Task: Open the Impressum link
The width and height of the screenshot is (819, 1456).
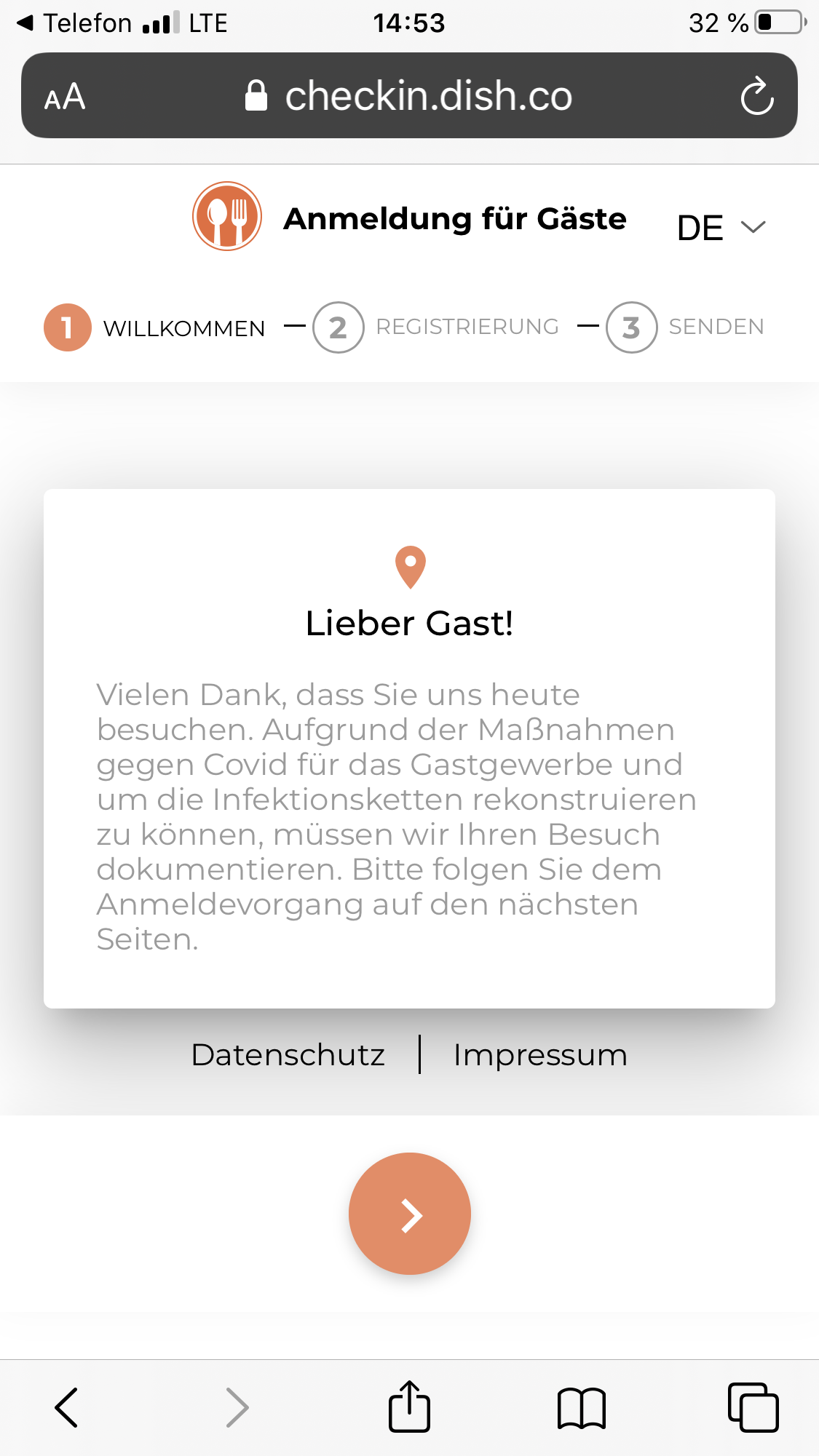Action: [539, 1054]
